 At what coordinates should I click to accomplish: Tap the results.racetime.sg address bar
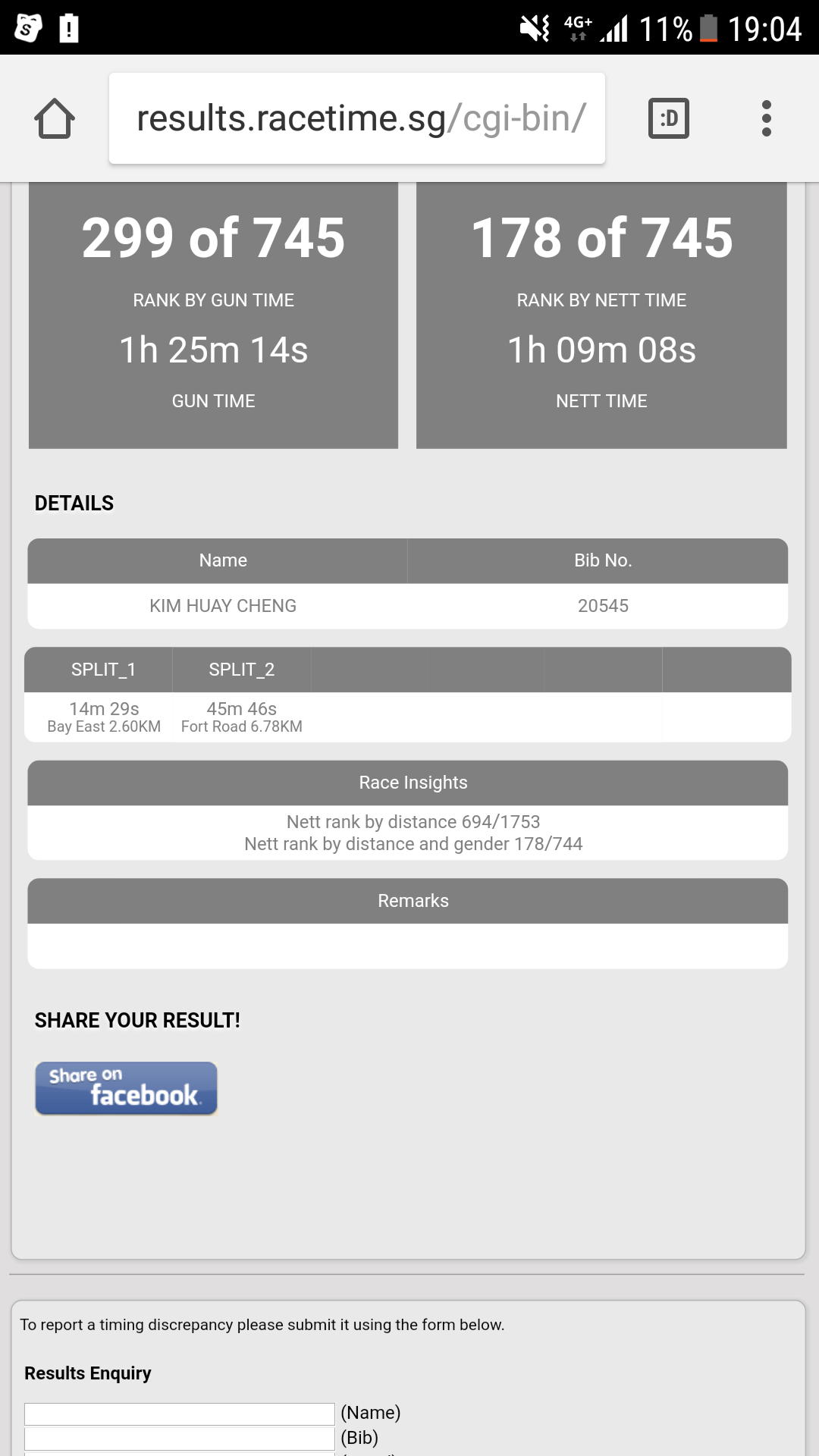coord(357,118)
